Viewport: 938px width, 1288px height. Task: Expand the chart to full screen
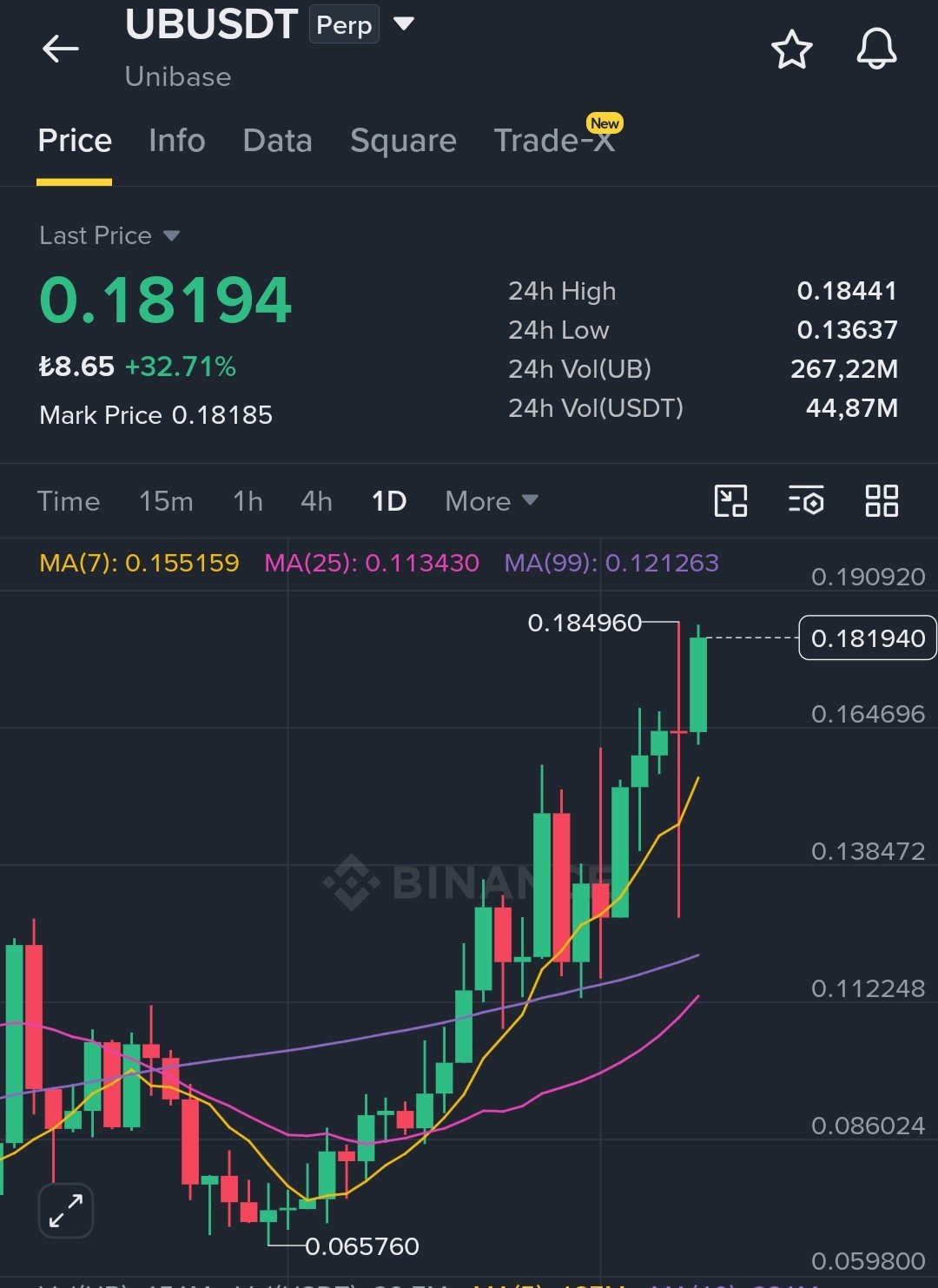pyautogui.click(x=66, y=1211)
